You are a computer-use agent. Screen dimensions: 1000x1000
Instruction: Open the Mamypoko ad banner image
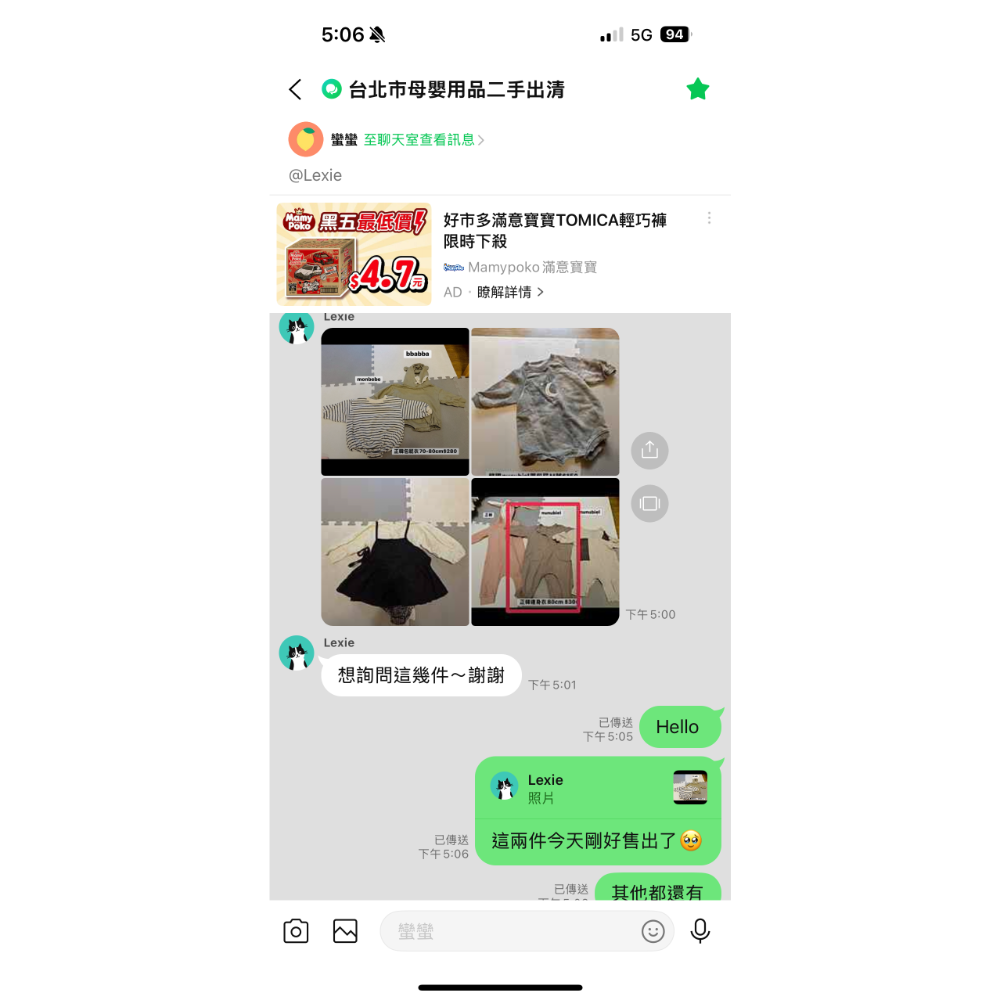pos(354,254)
